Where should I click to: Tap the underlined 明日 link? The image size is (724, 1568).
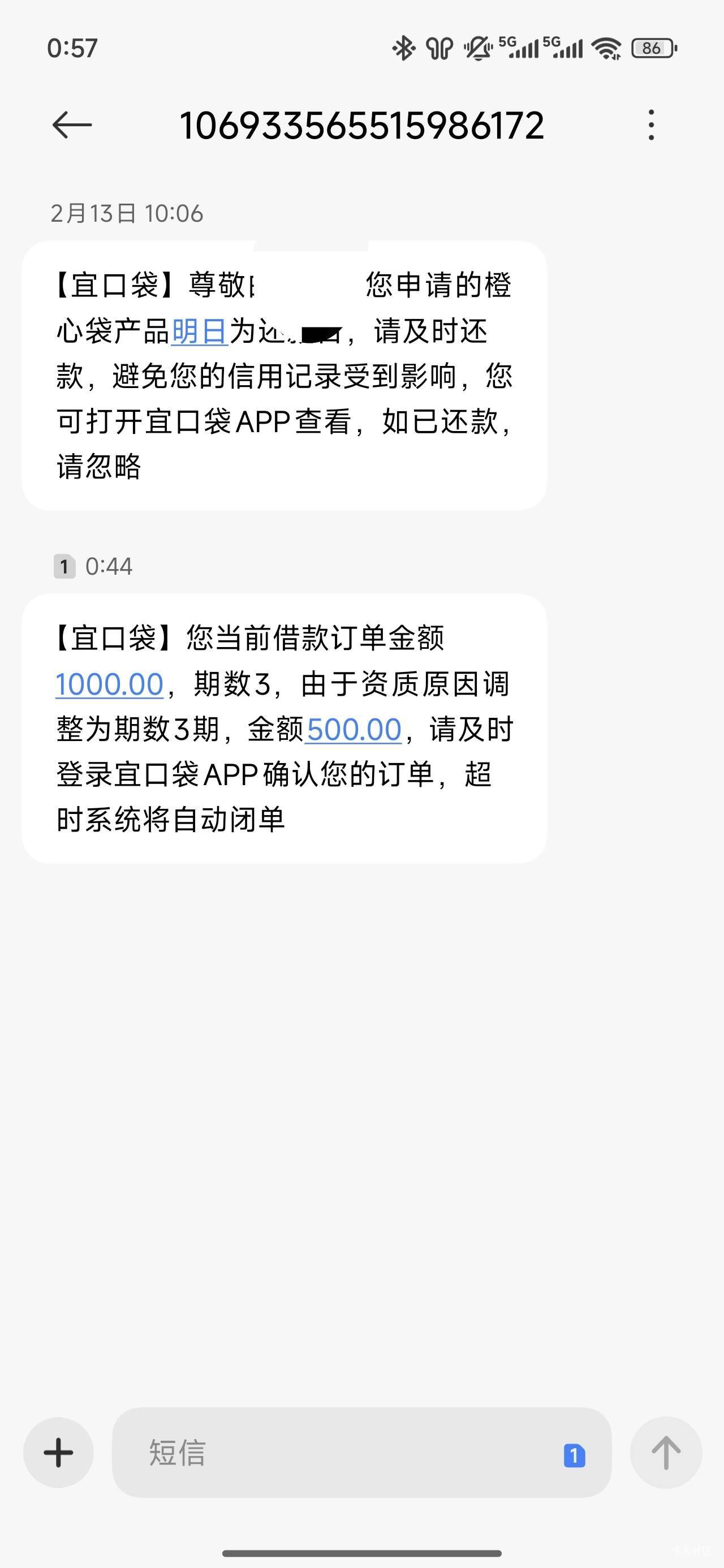pyautogui.click(x=199, y=331)
